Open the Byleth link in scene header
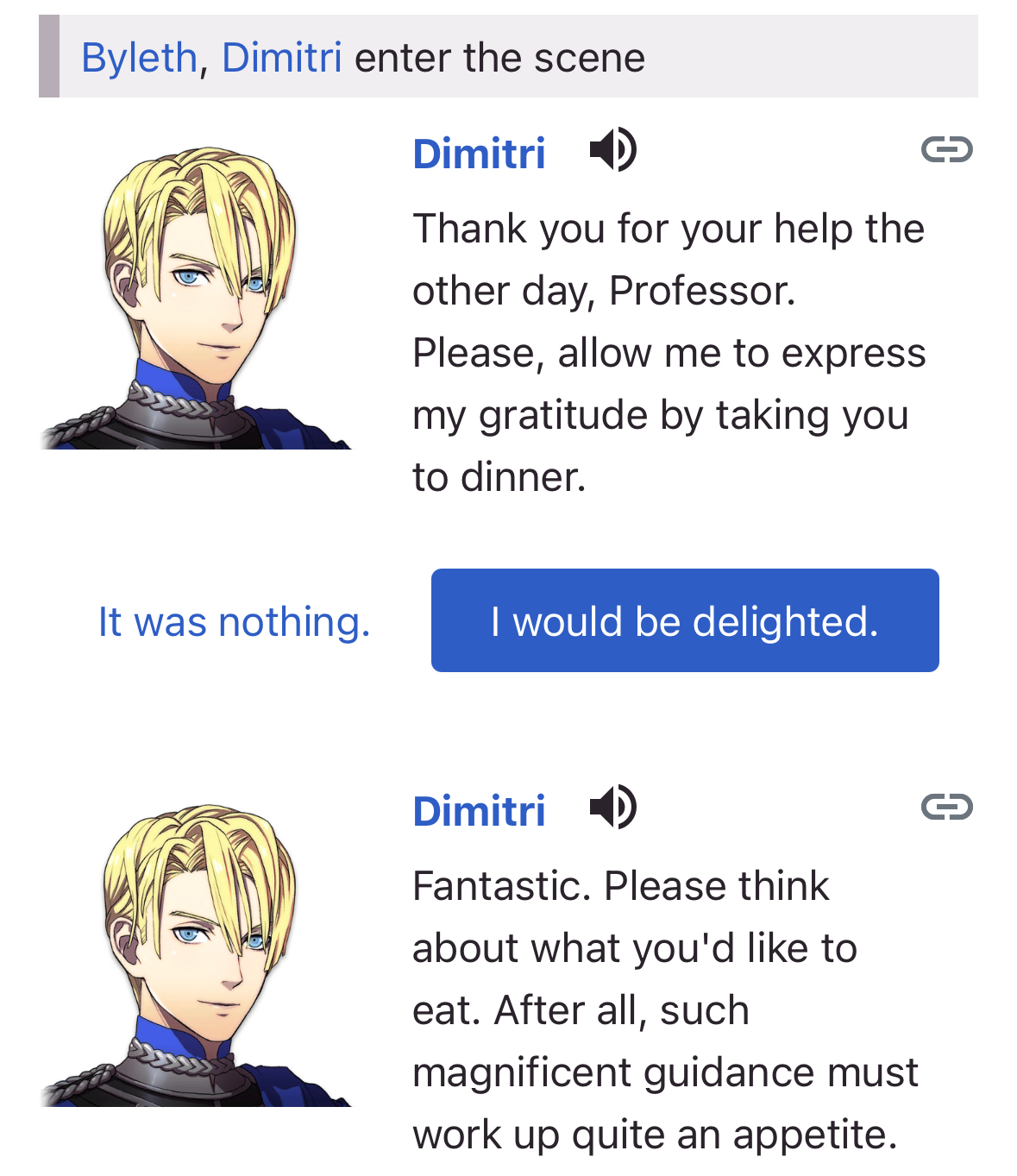 [139, 58]
